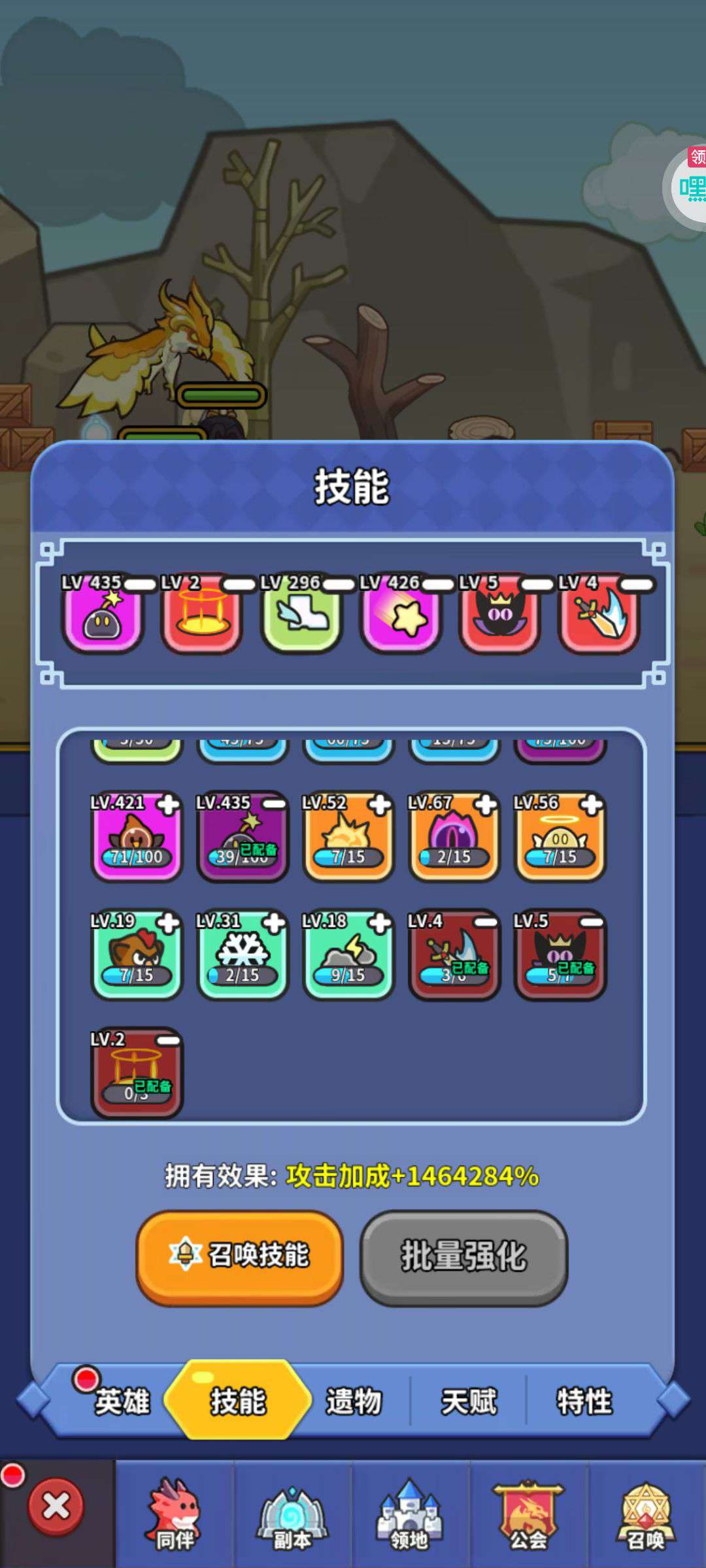Open the 特性 tab
Viewport: 706px width, 1568px height.
pyautogui.click(x=584, y=1402)
